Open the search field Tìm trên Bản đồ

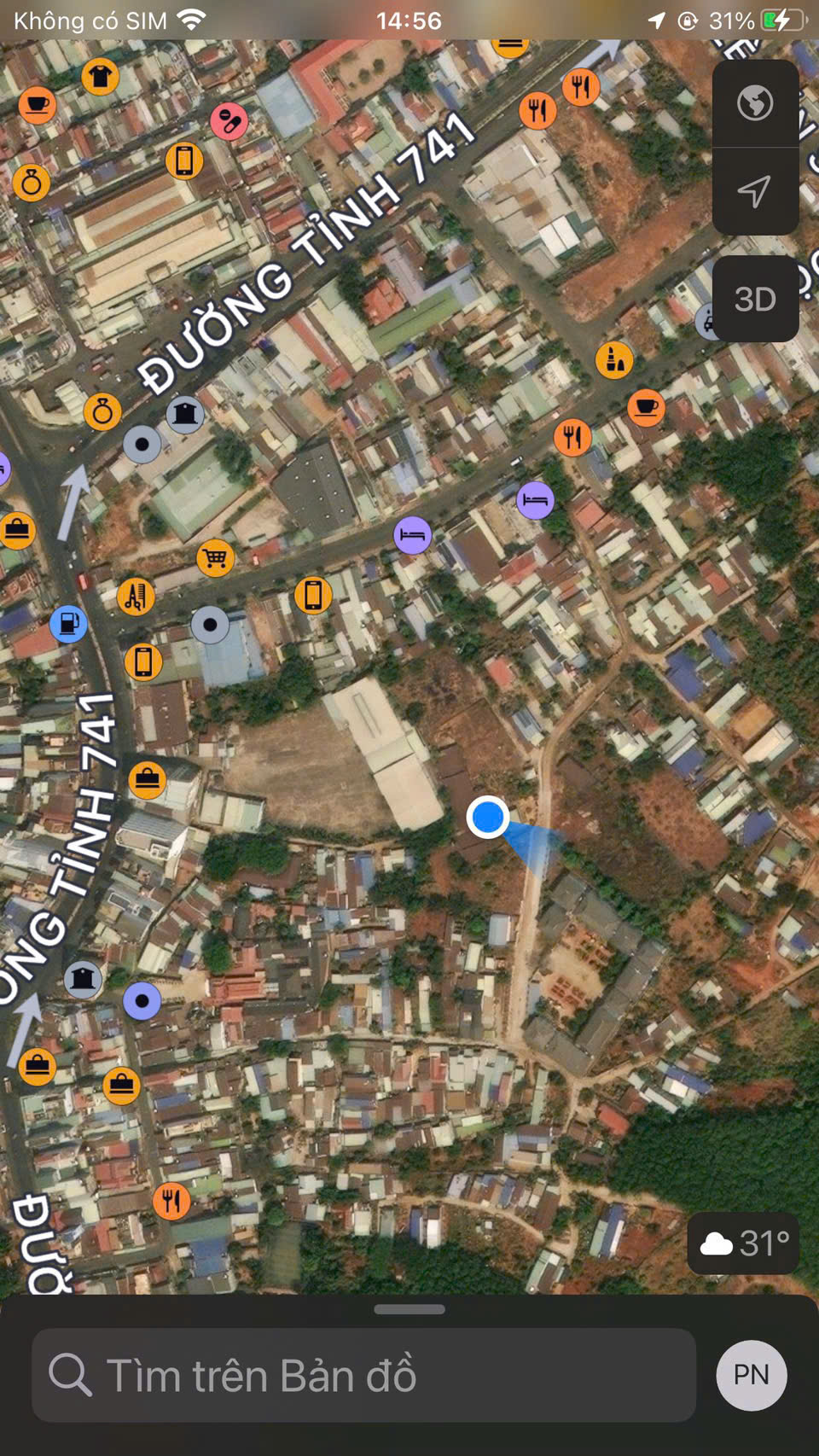coord(363,1375)
